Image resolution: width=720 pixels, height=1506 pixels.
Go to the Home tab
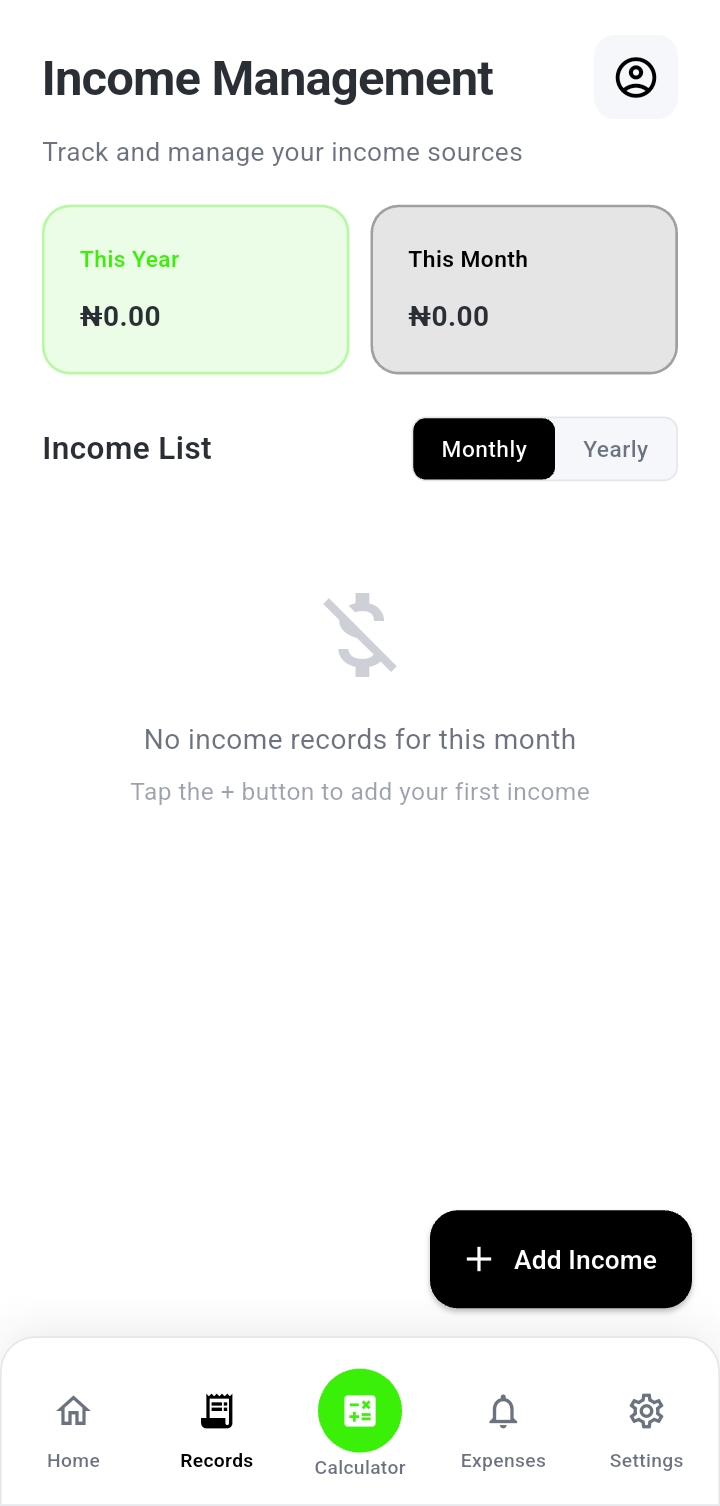tap(73, 1430)
